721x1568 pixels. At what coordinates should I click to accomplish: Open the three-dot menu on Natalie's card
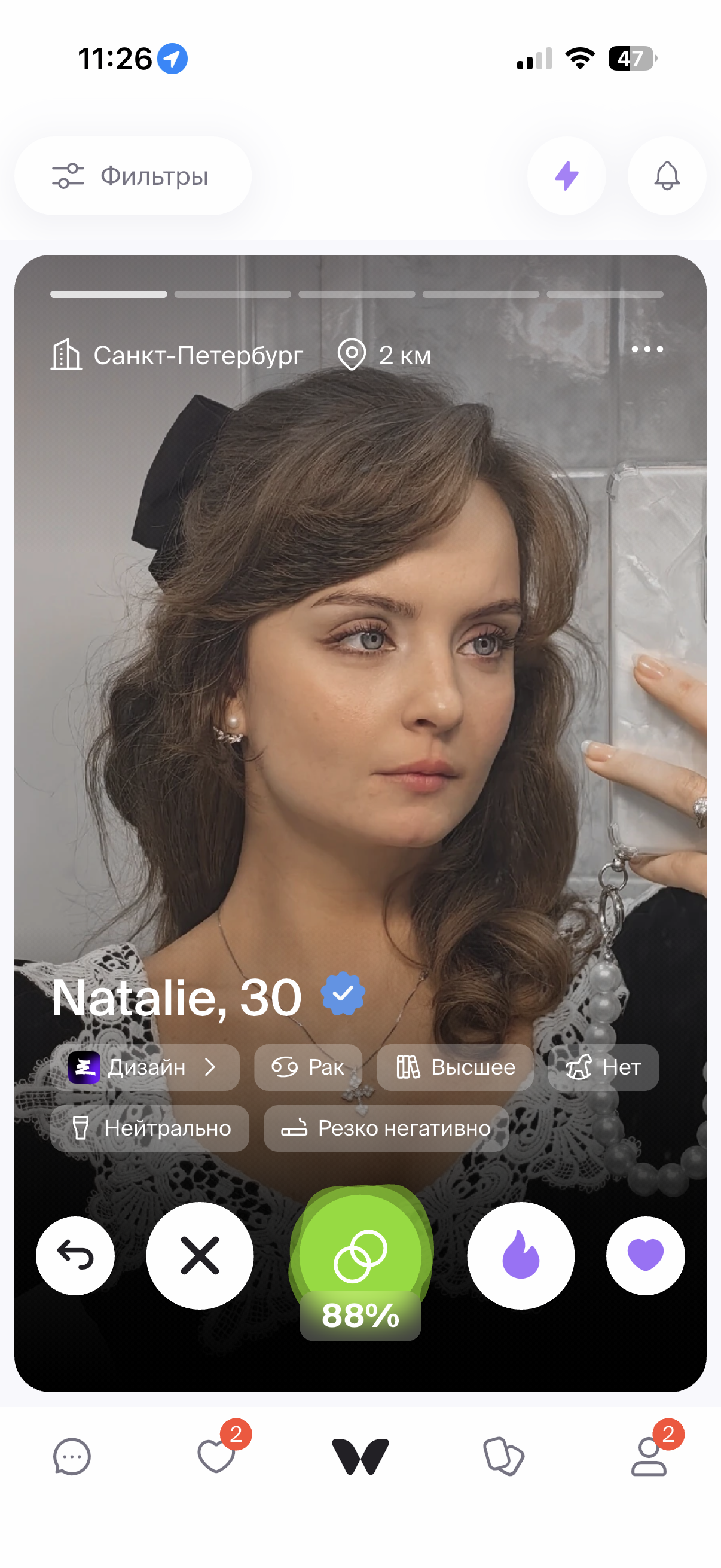[x=647, y=349]
